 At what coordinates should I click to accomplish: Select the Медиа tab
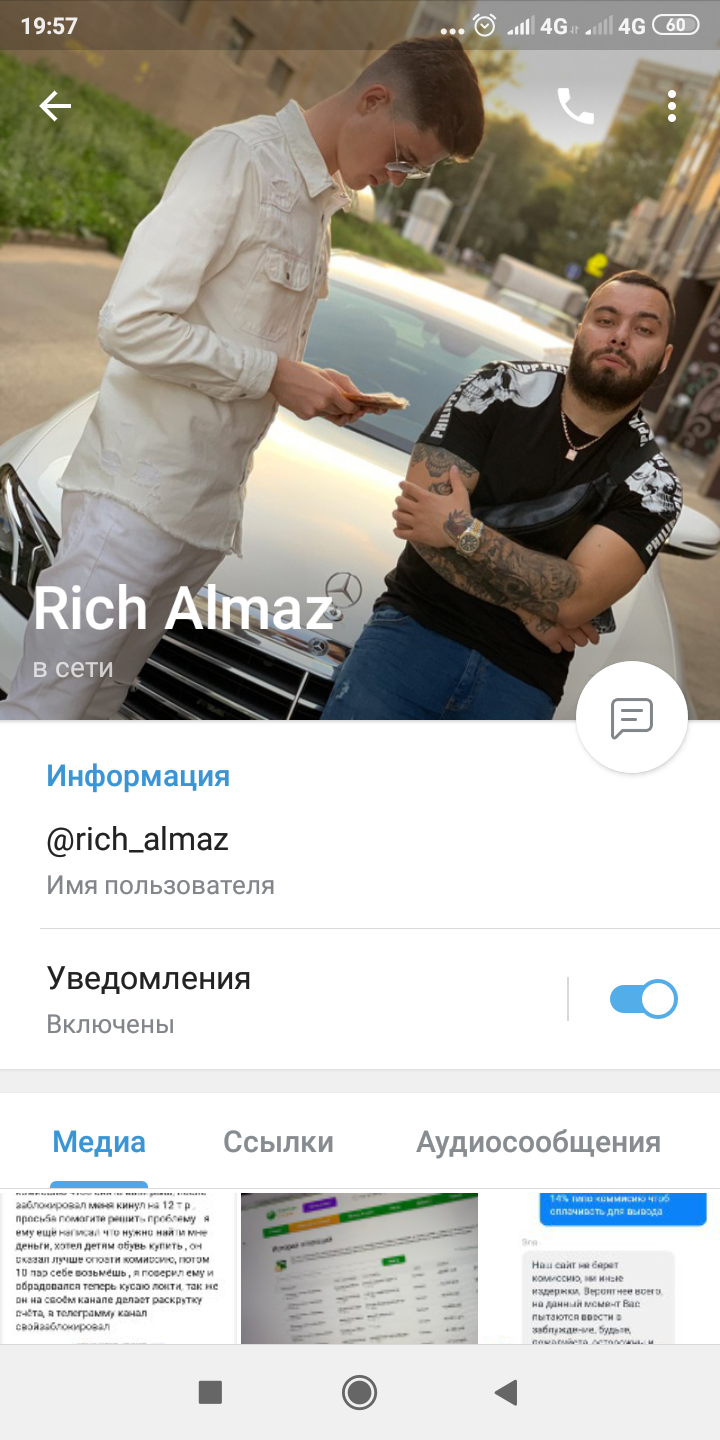tap(99, 1142)
